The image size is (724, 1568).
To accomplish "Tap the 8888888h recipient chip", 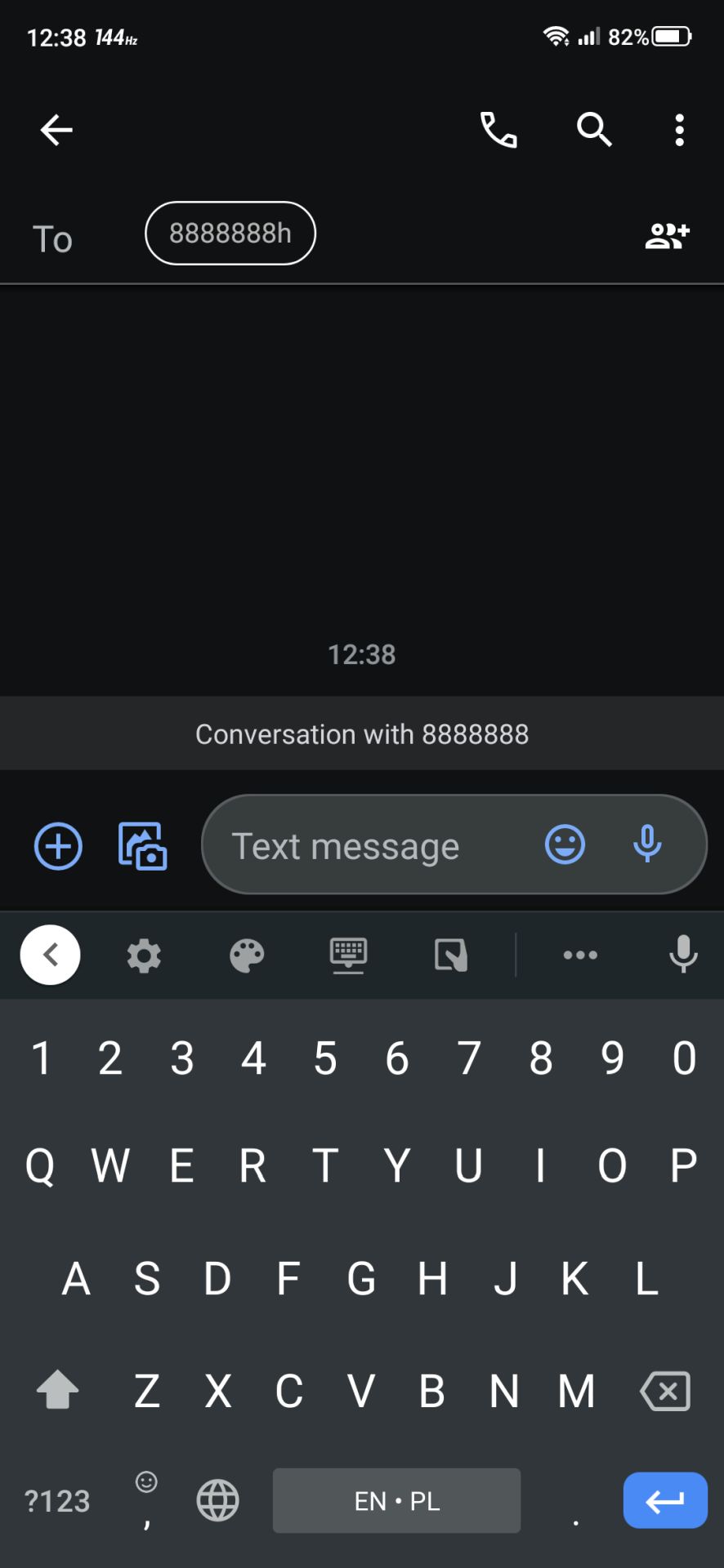I will (230, 234).
